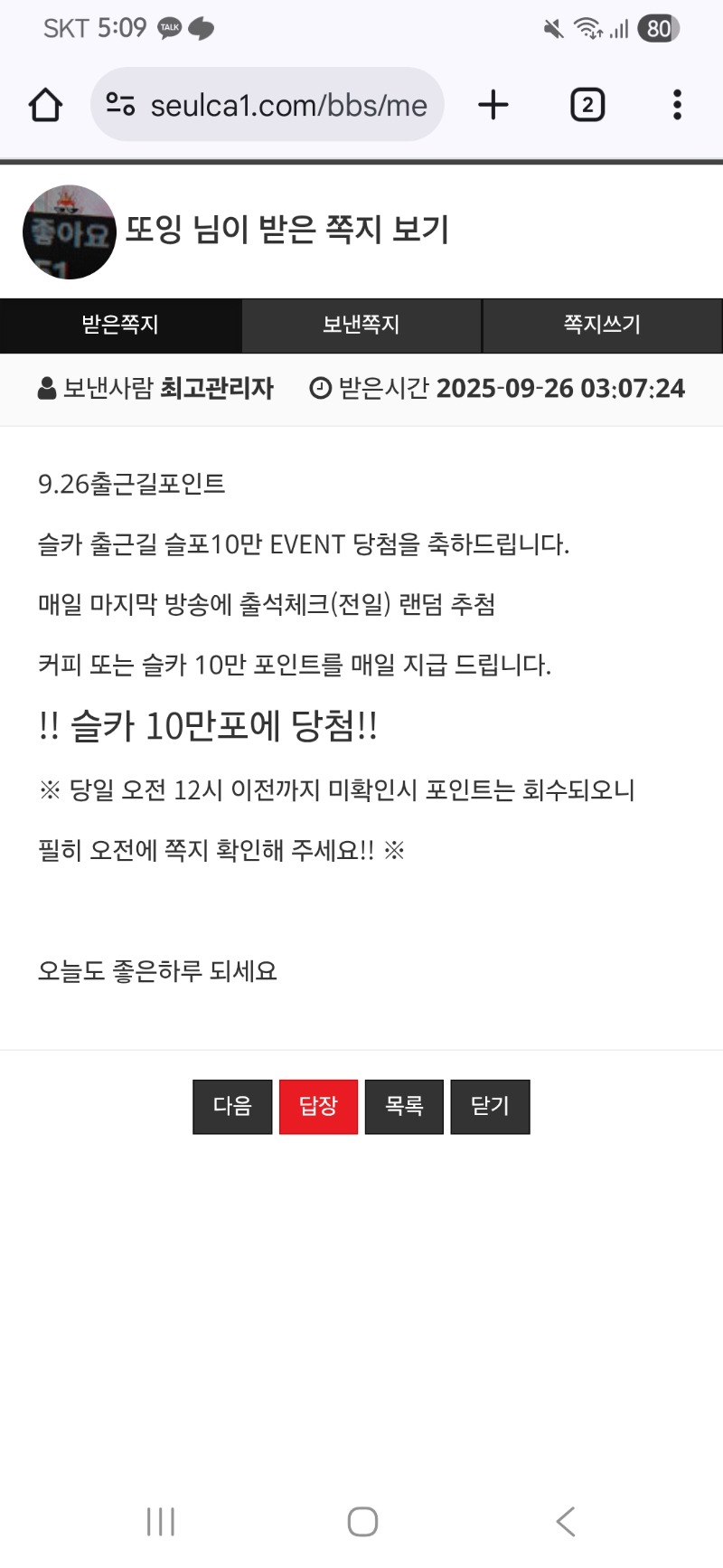Screen dimensions: 723x1568
Task: Go to the browser home page
Action: [45, 105]
